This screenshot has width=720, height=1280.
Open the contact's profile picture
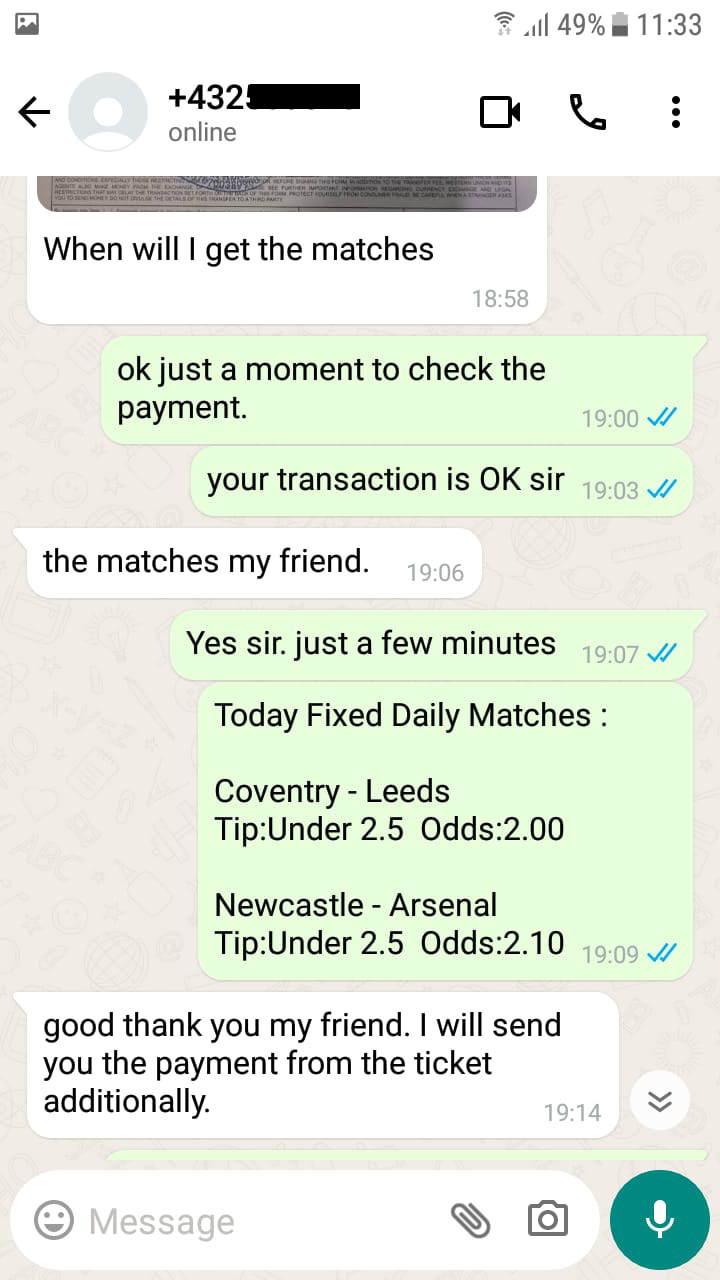[x=108, y=113]
